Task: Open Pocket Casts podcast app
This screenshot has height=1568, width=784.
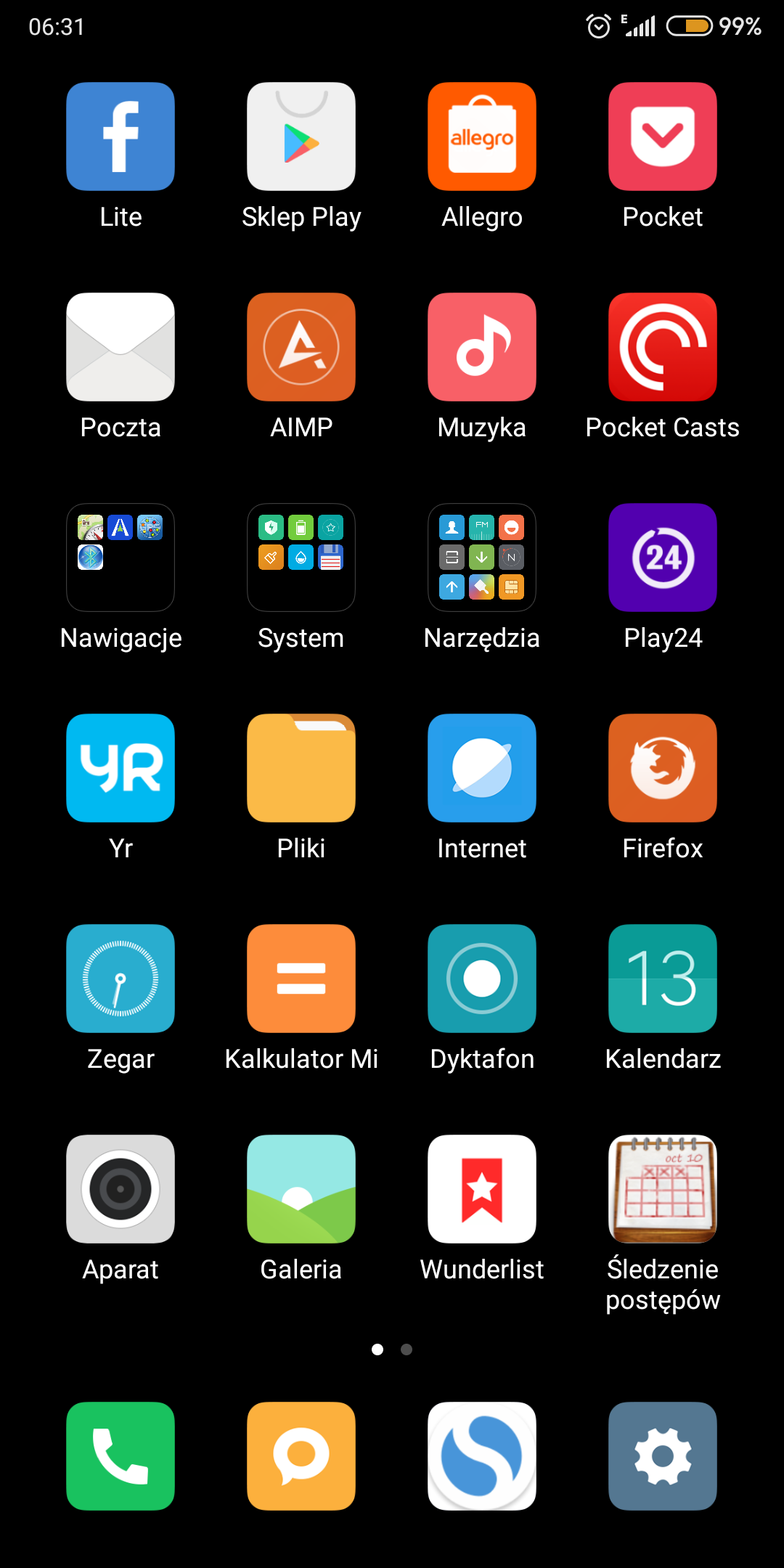Action: tap(663, 347)
